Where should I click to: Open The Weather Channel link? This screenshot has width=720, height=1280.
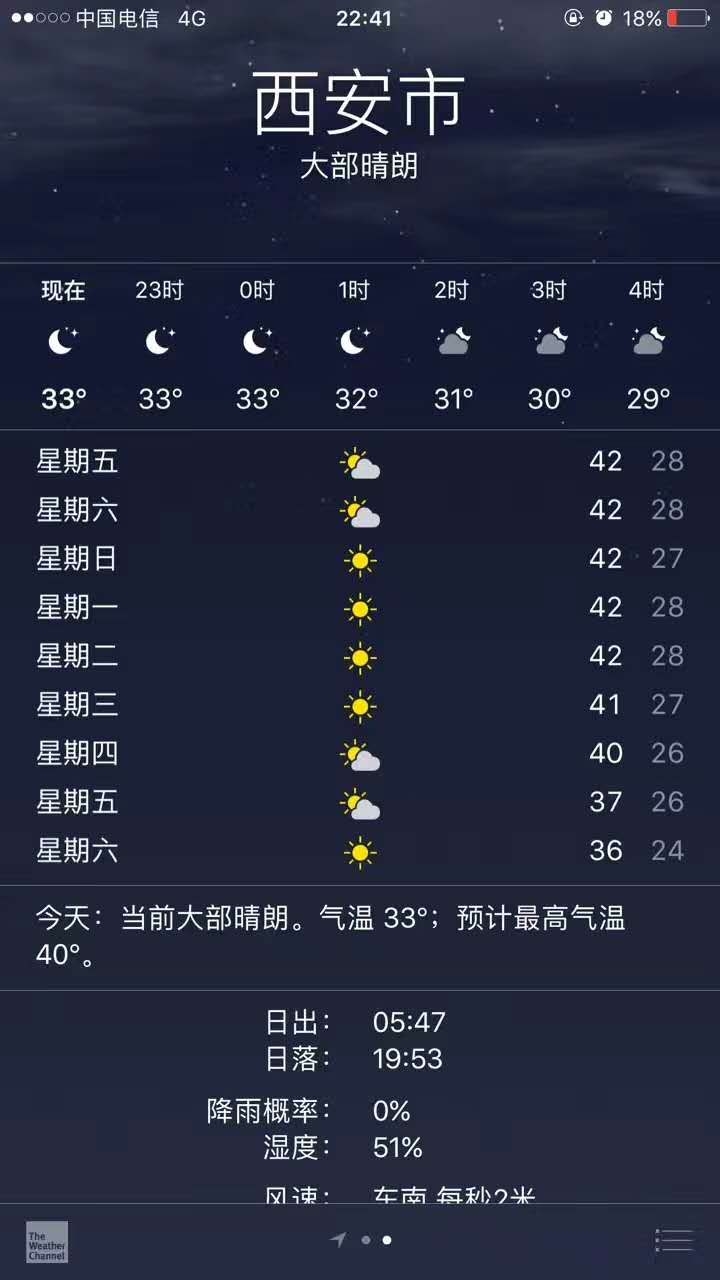coord(47,1241)
